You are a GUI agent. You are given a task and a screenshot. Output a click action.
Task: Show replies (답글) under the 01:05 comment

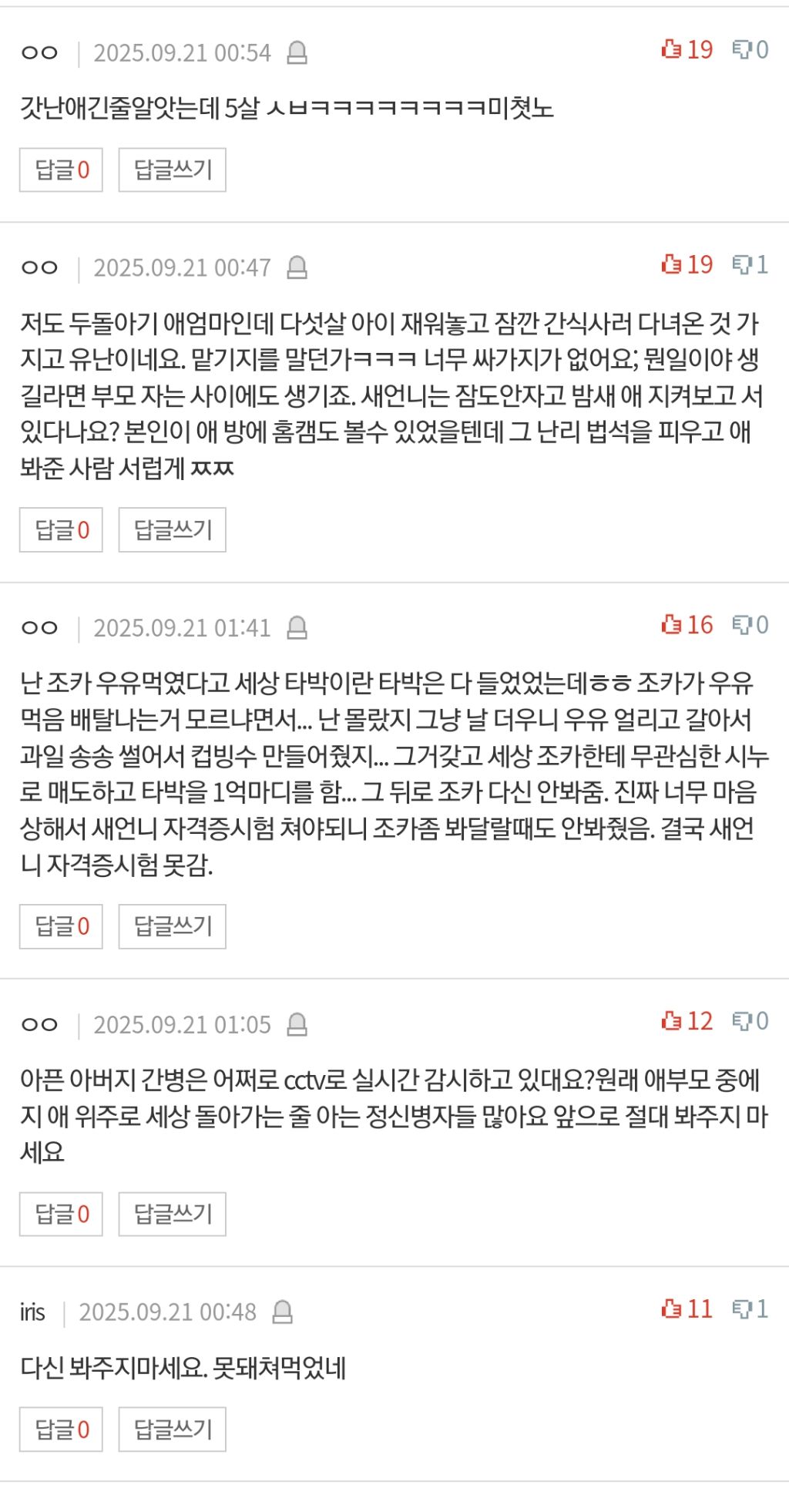coord(61,1214)
